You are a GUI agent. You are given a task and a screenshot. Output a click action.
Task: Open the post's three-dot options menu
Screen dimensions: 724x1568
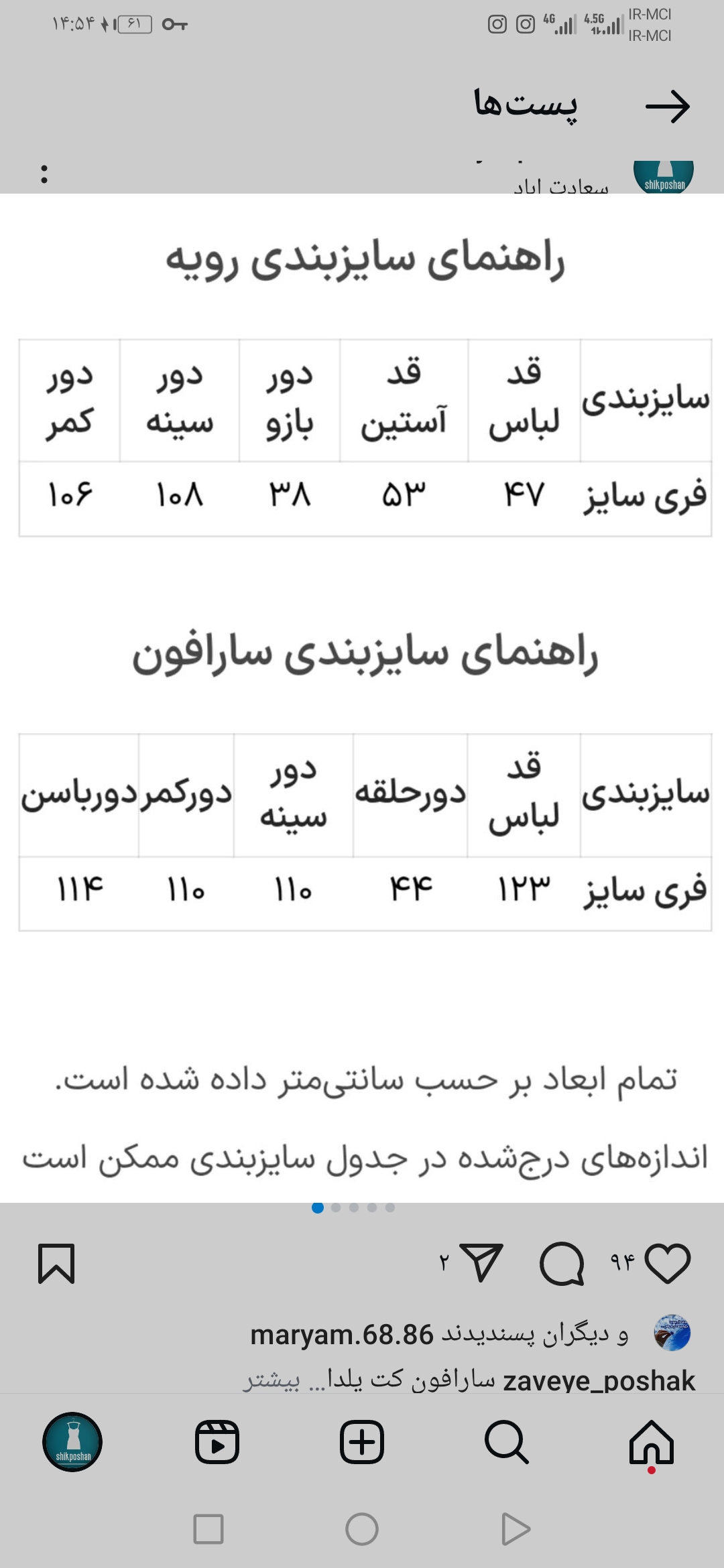44,174
